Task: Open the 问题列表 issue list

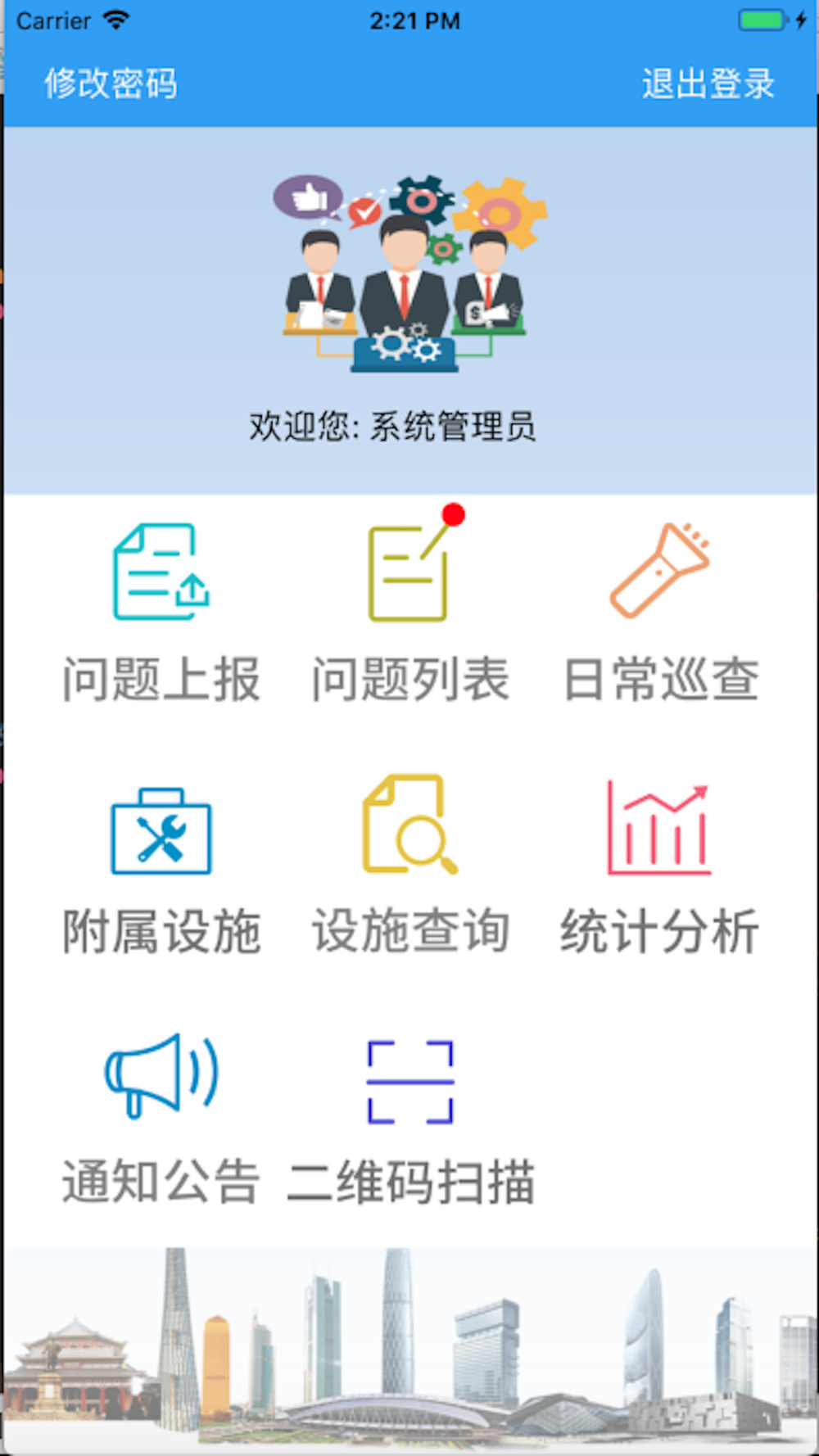Action: (410, 613)
